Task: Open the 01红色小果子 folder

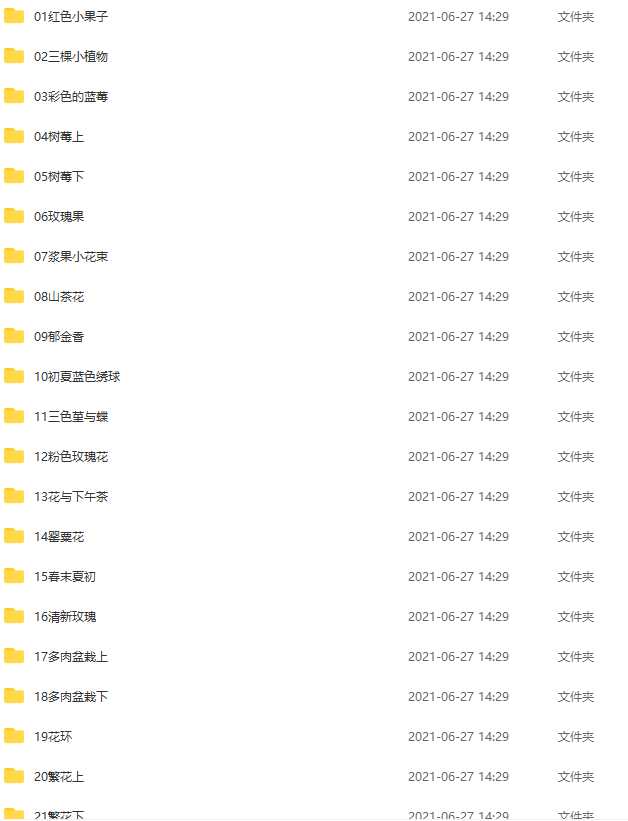Action: pos(70,17)
